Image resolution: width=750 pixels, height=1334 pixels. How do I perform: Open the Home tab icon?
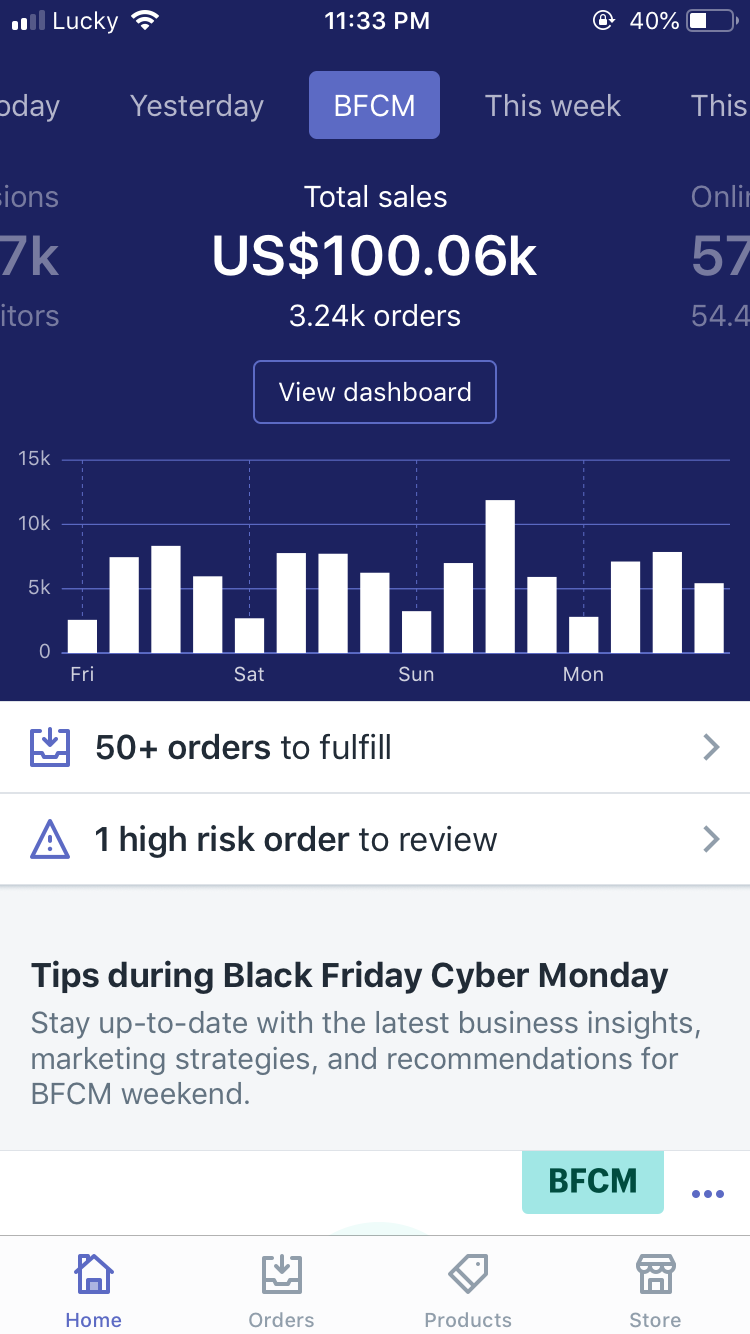click(x=93, y=1275)
